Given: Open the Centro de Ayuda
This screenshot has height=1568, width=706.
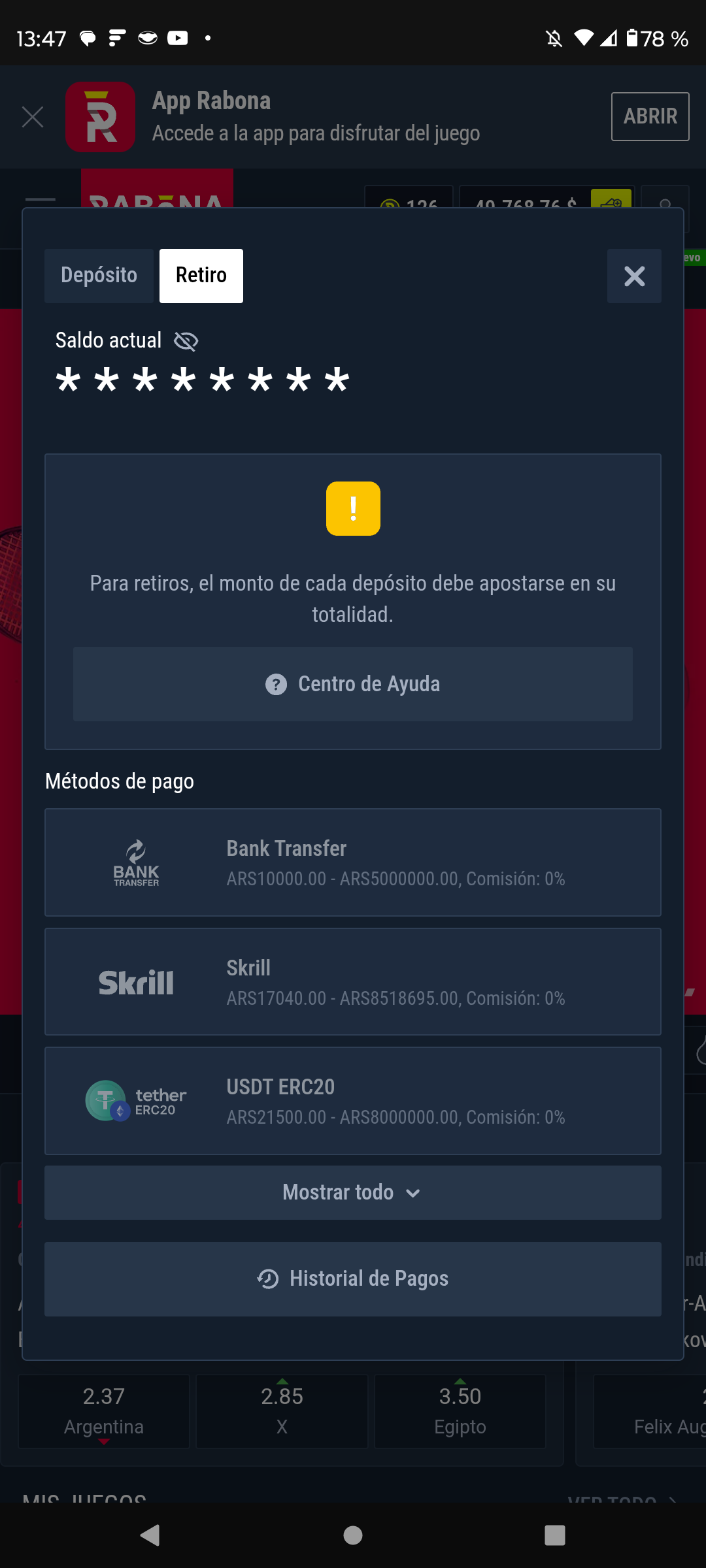Looking at the screenshot, I should pyautogui.click(x=353, y=684).
